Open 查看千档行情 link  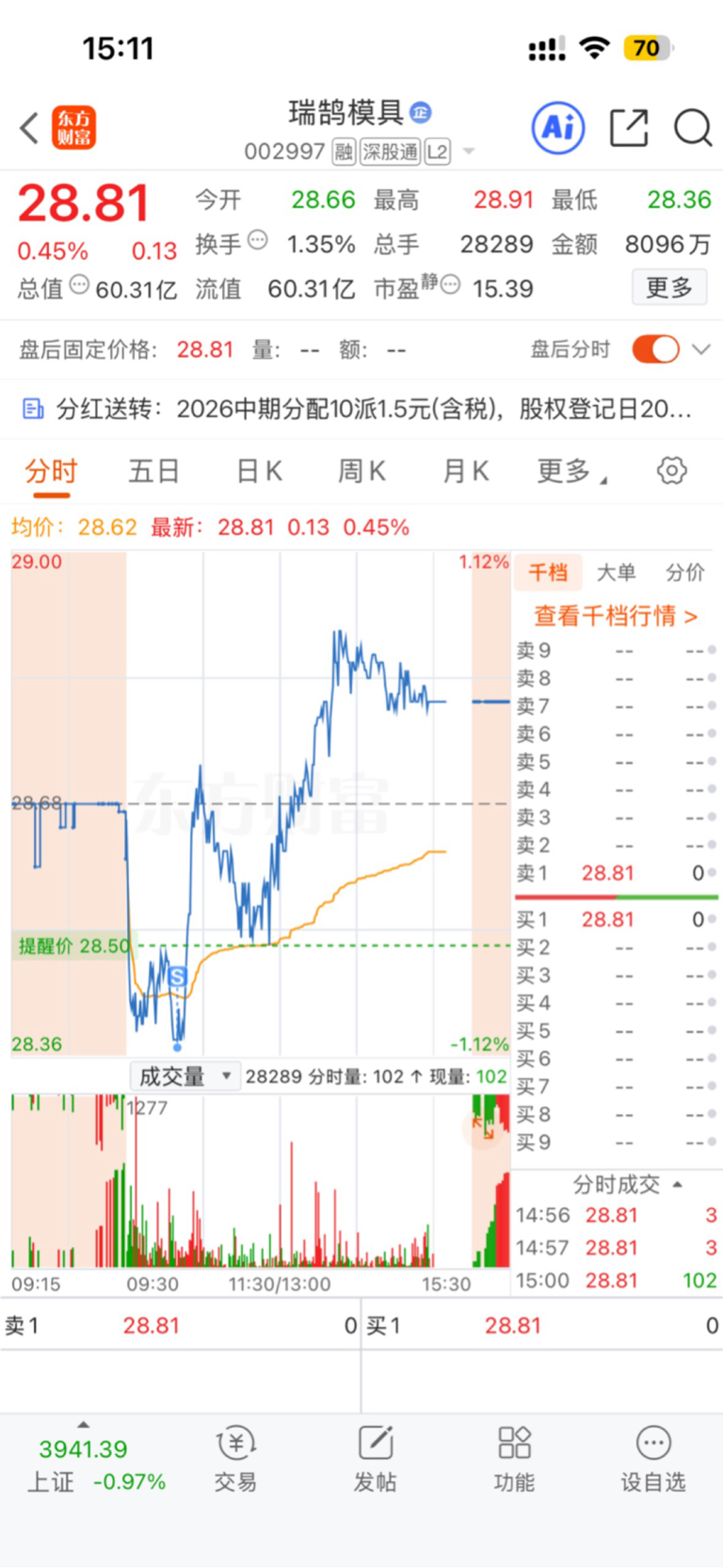pos(616,616)
